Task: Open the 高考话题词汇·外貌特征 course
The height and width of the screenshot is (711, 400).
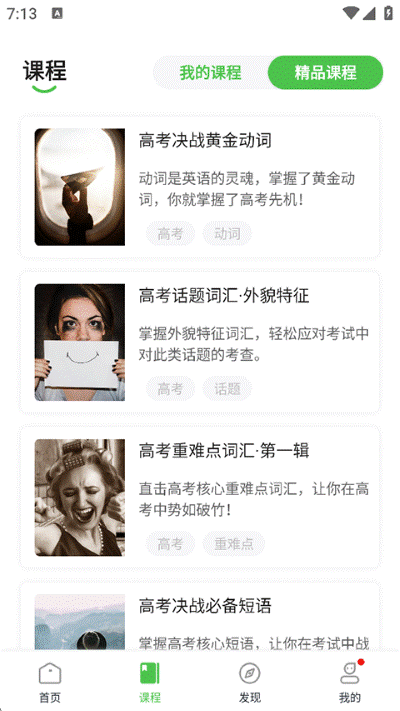Action: coord(200,342)
